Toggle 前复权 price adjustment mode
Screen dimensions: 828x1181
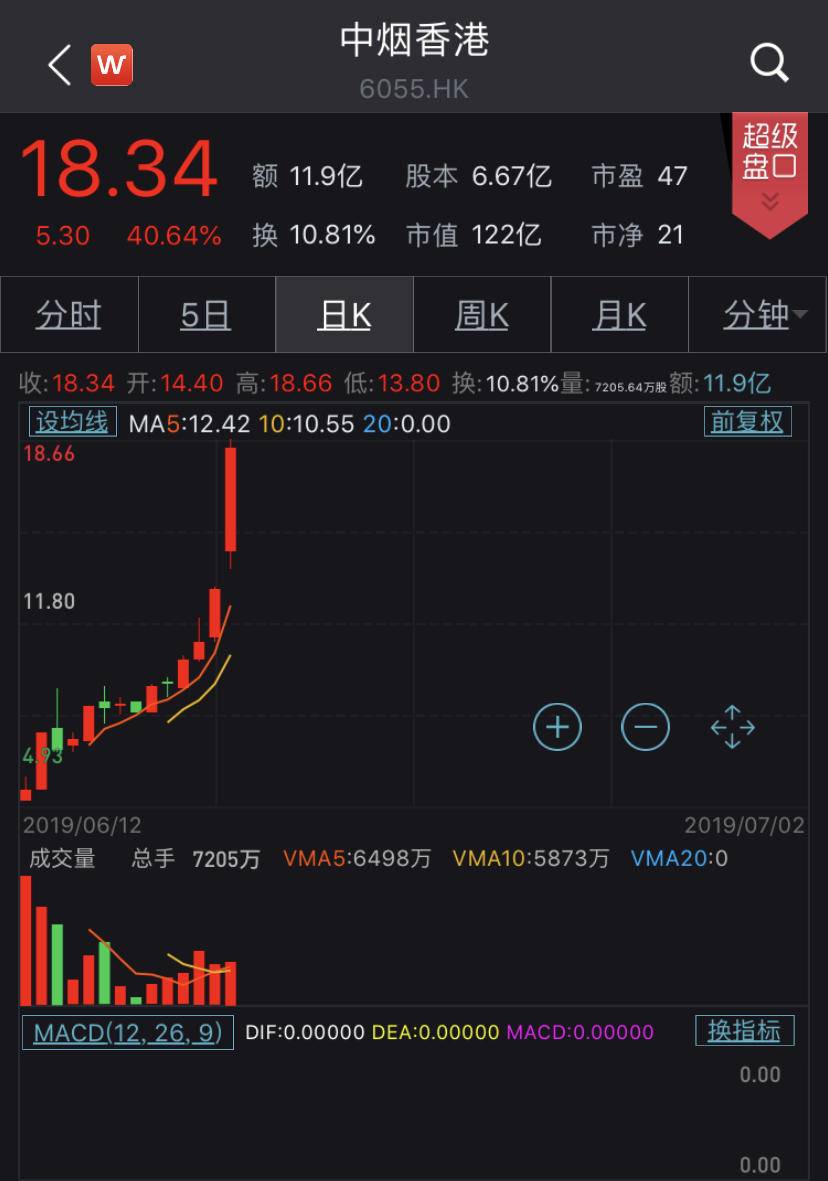pos(747,421)
